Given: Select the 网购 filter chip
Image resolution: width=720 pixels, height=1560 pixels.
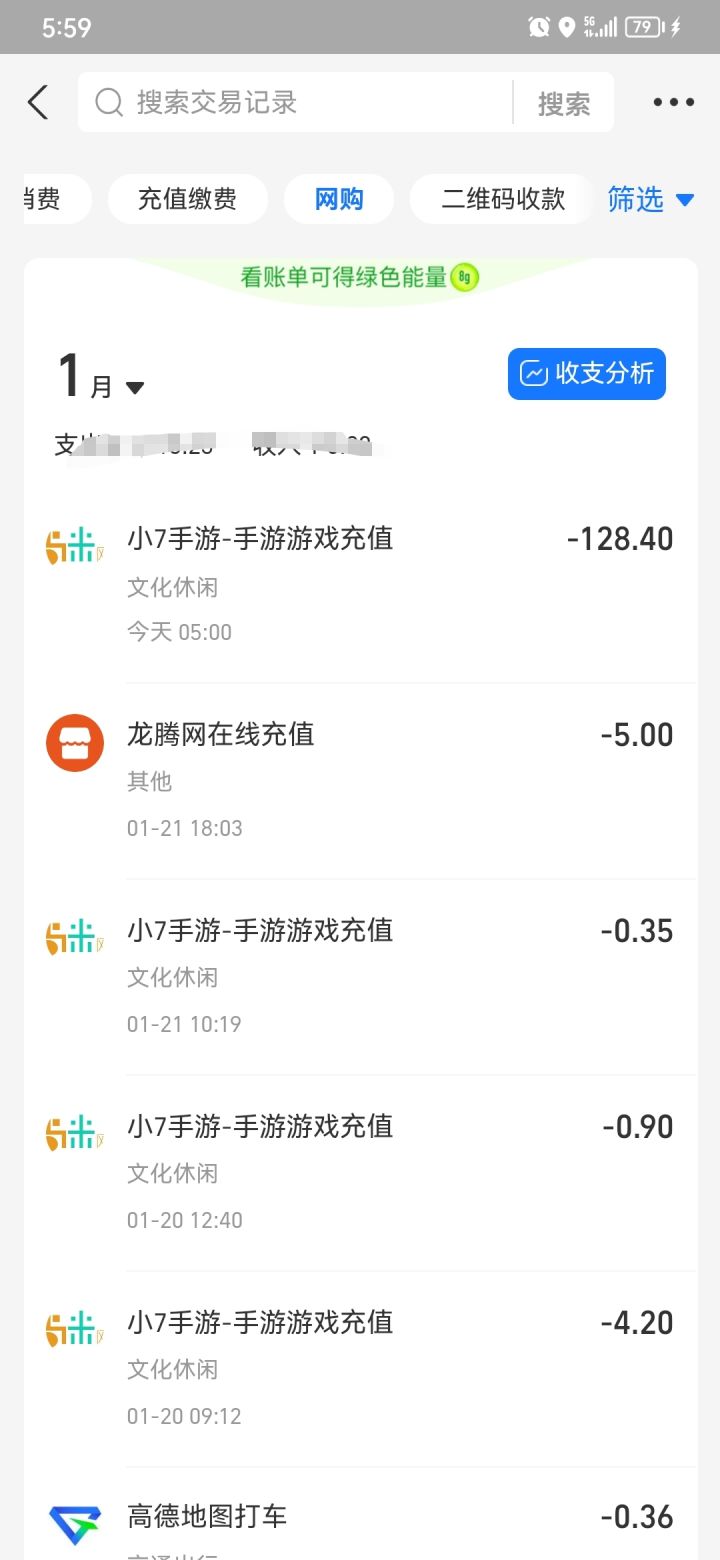Looking at the screenshot, I should pos(339,199).
